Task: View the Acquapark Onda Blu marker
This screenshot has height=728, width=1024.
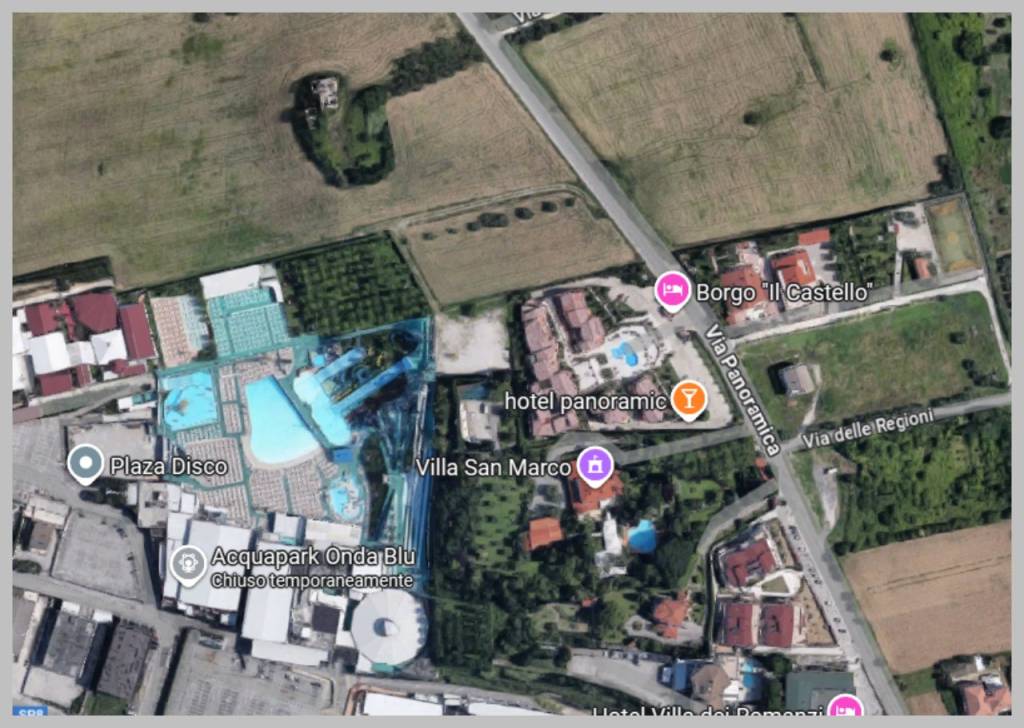Action: click(188, 564)
